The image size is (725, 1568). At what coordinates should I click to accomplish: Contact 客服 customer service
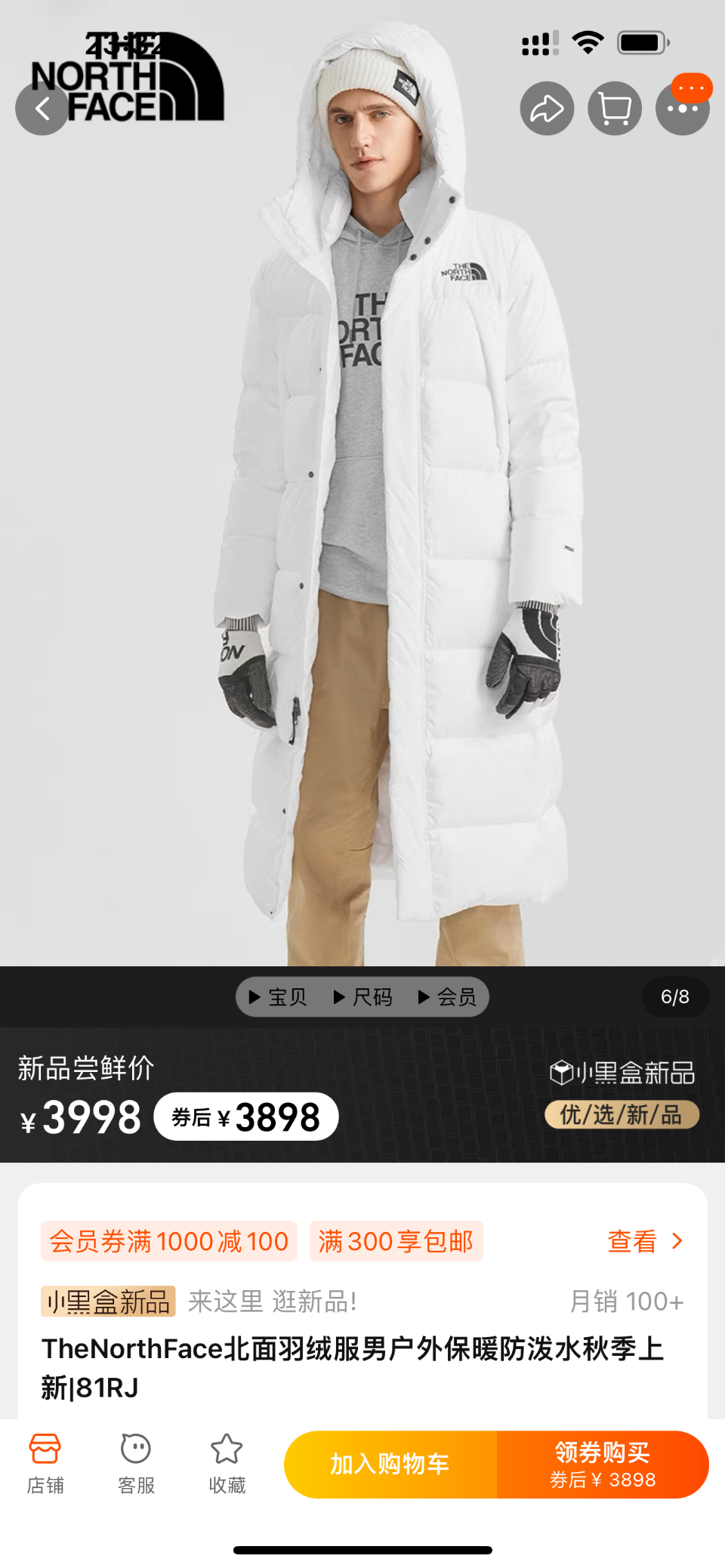[x=136, y=1465]
